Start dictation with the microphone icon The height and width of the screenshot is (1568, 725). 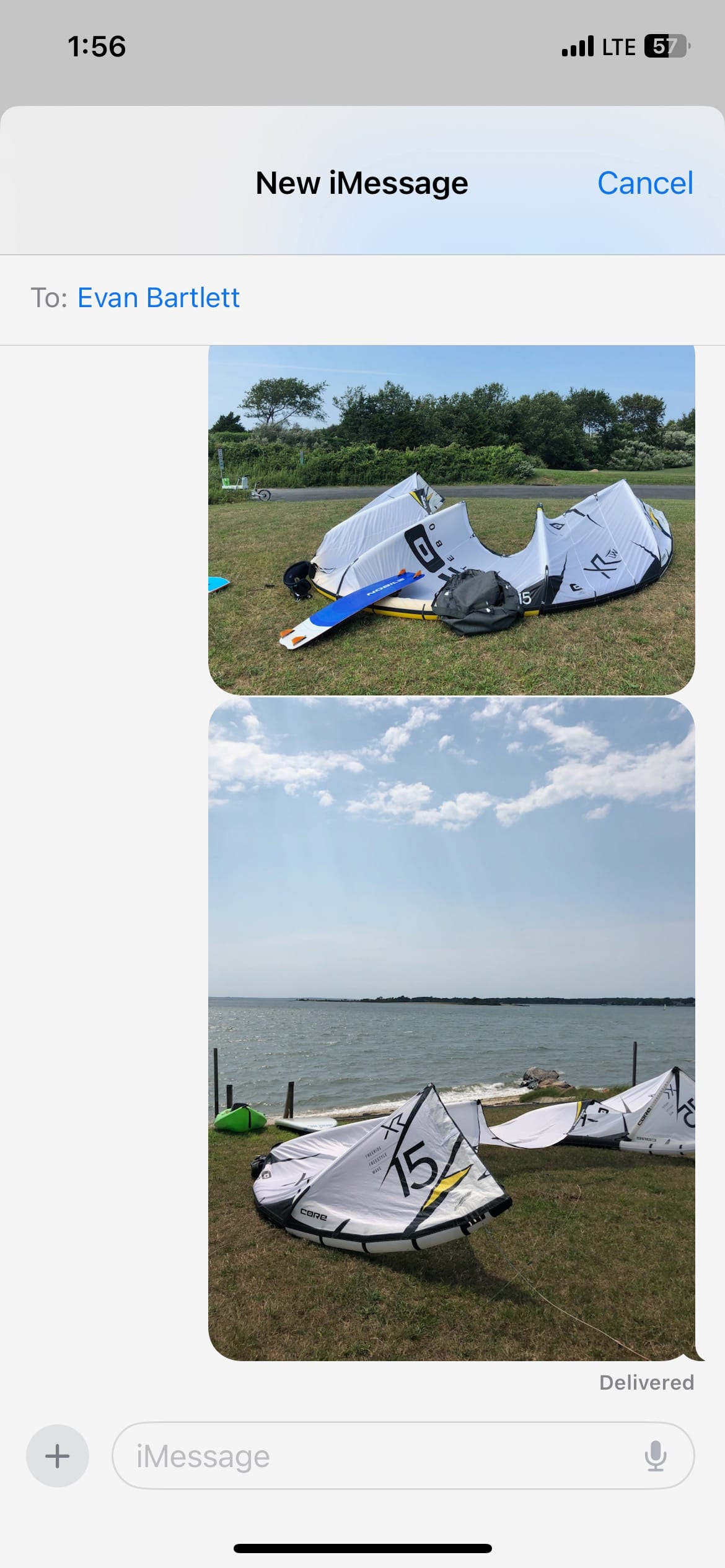pyautogui.click(x=655, y=1455)
